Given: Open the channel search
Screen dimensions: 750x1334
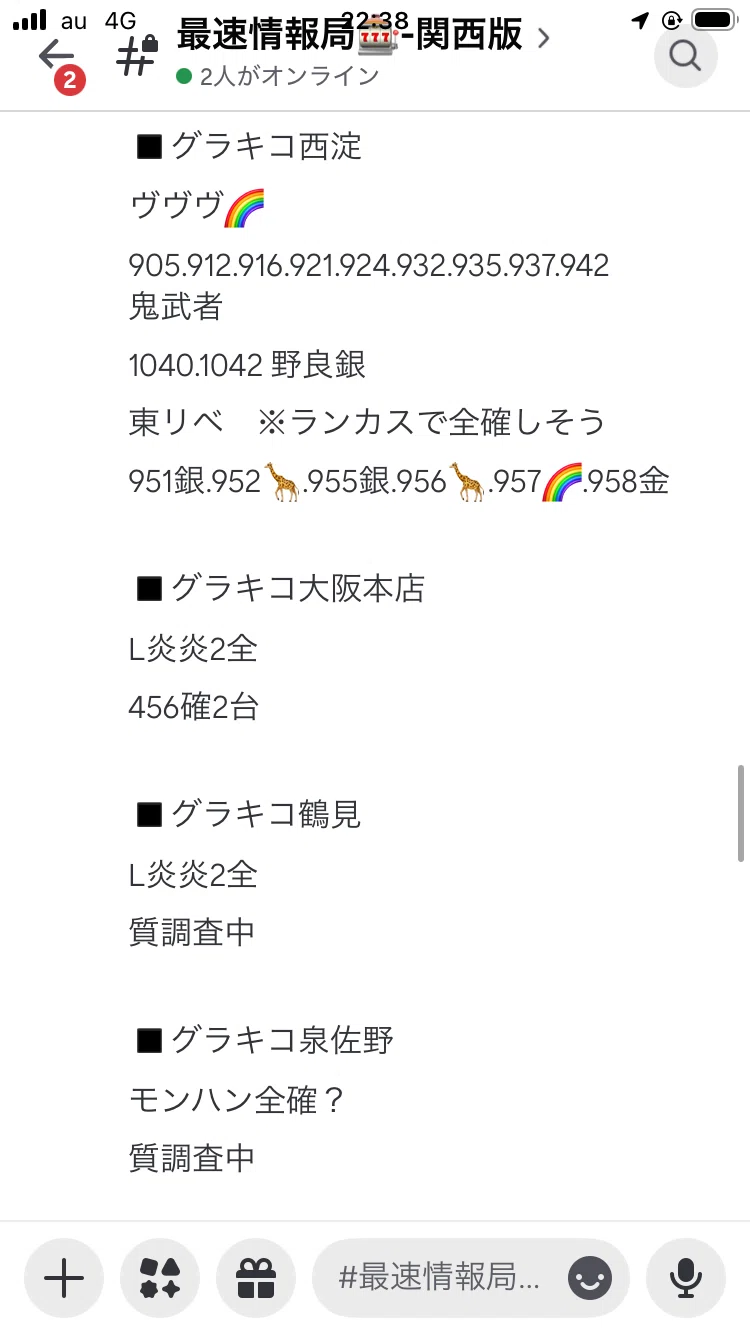Looking at the screenshot, I should pyautogui.click(x=685, y=56).
